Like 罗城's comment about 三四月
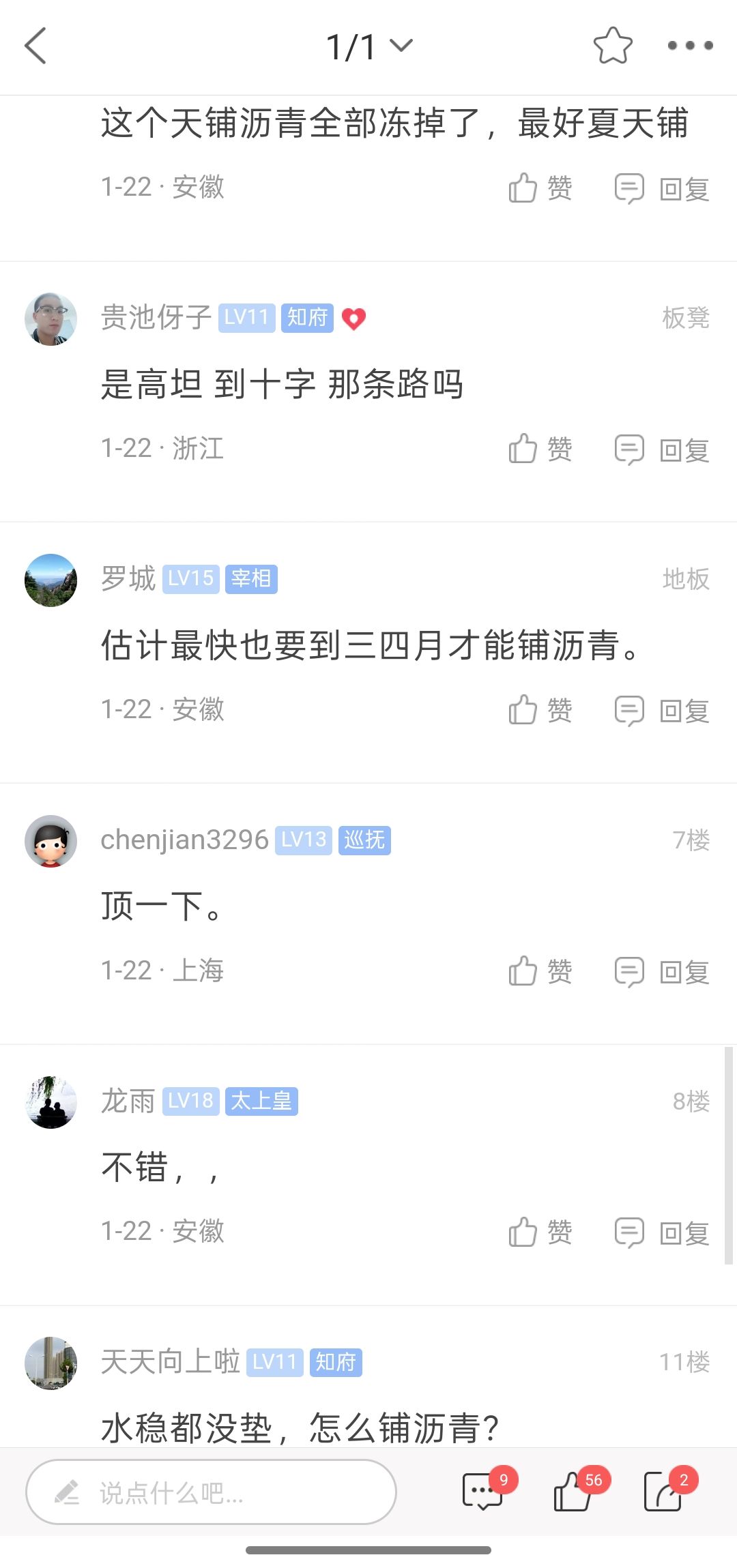The image size is (737, 1568). [540, 711]
